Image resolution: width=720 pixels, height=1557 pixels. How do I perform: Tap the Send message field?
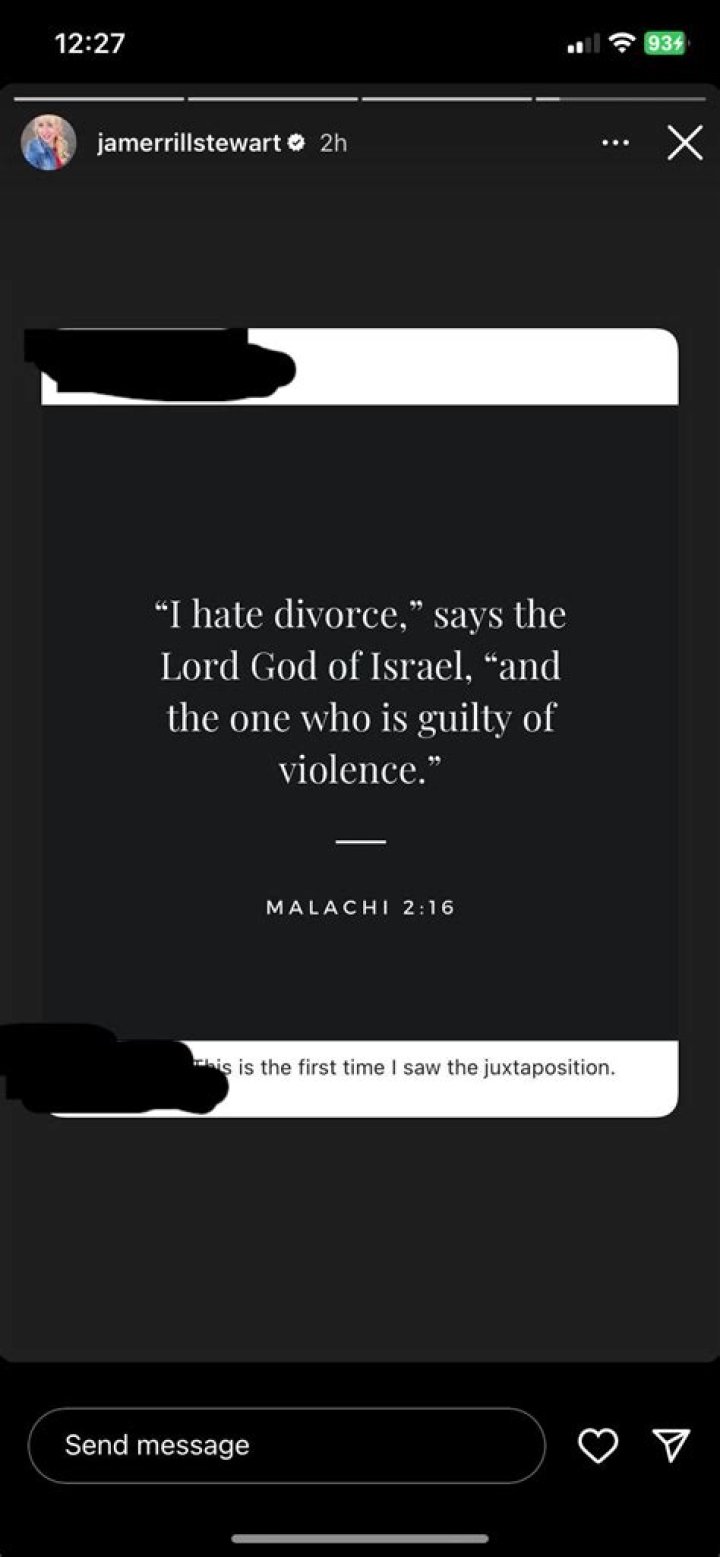(286, 1445)
